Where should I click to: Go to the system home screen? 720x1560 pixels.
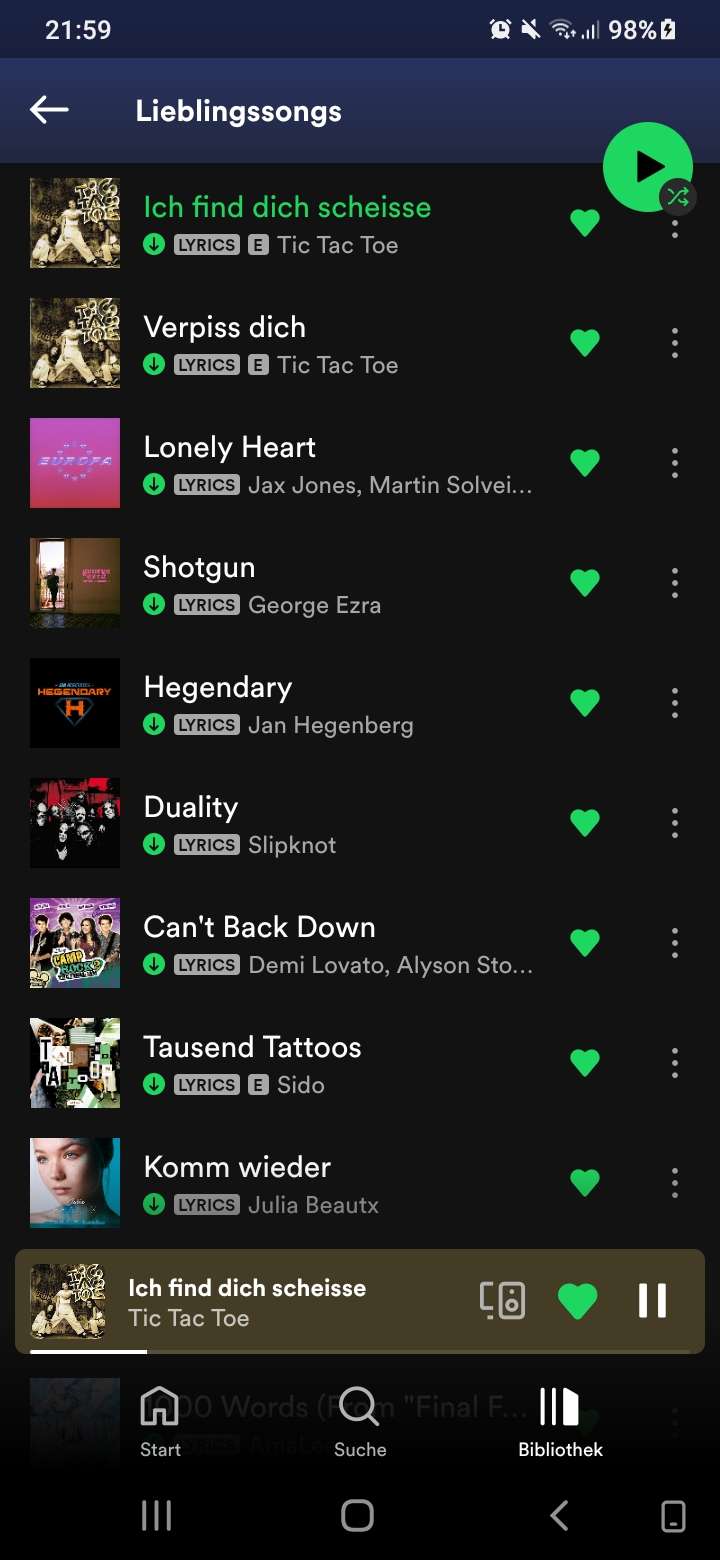[357, 1516]
